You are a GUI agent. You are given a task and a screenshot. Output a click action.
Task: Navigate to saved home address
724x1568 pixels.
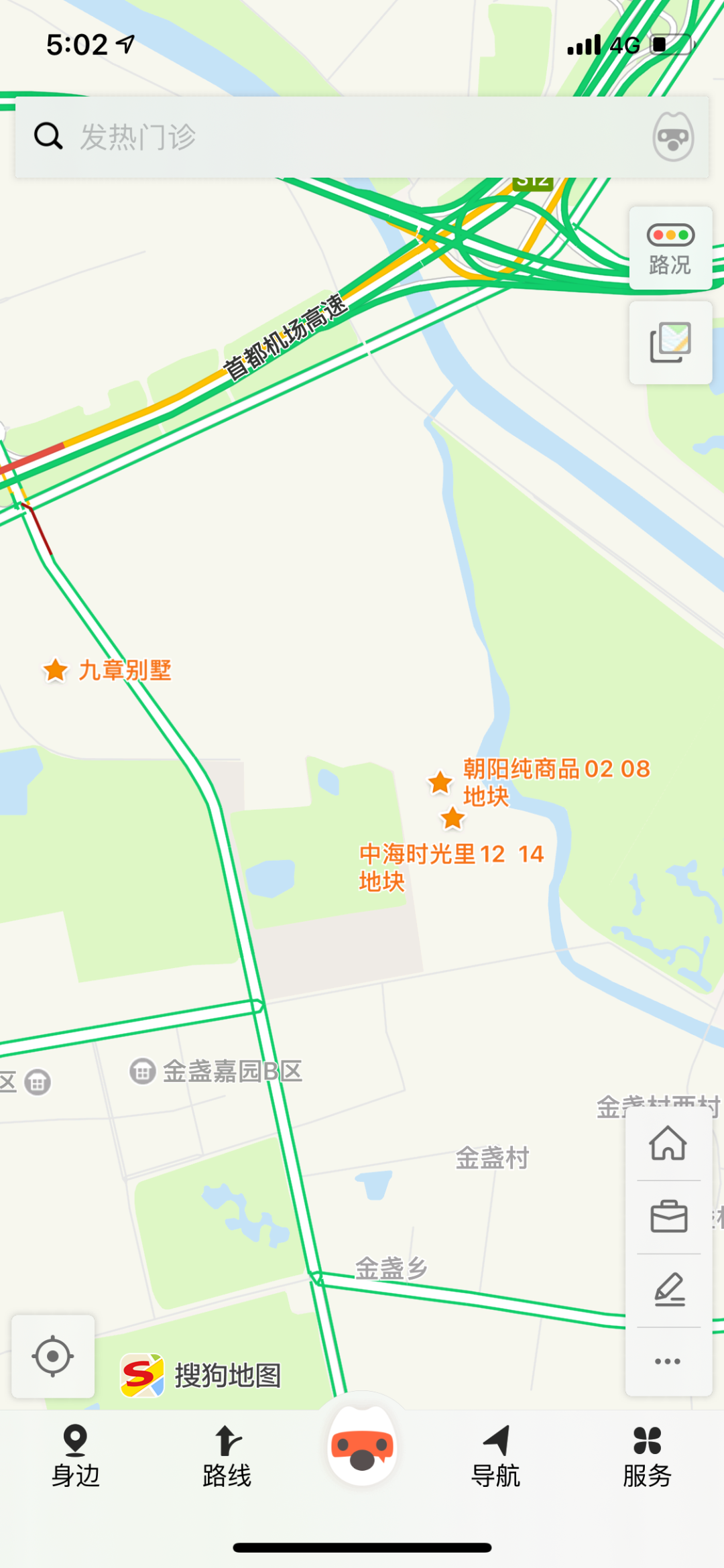pos(668,1144)
